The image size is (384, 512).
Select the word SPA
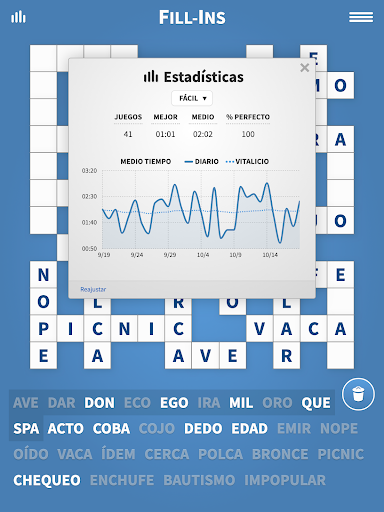coord(26,428)
